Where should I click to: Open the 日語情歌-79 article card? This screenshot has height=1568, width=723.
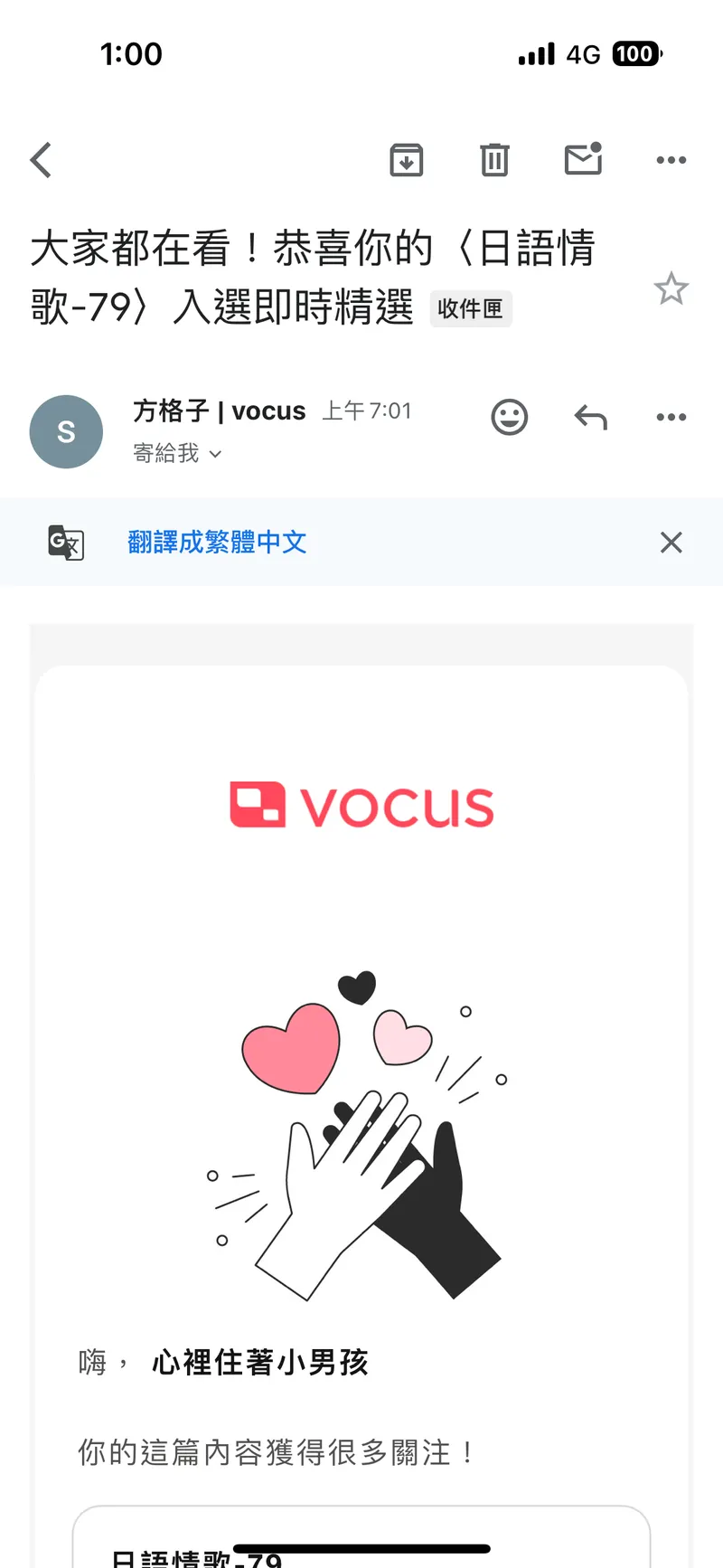click(361, 1541)
